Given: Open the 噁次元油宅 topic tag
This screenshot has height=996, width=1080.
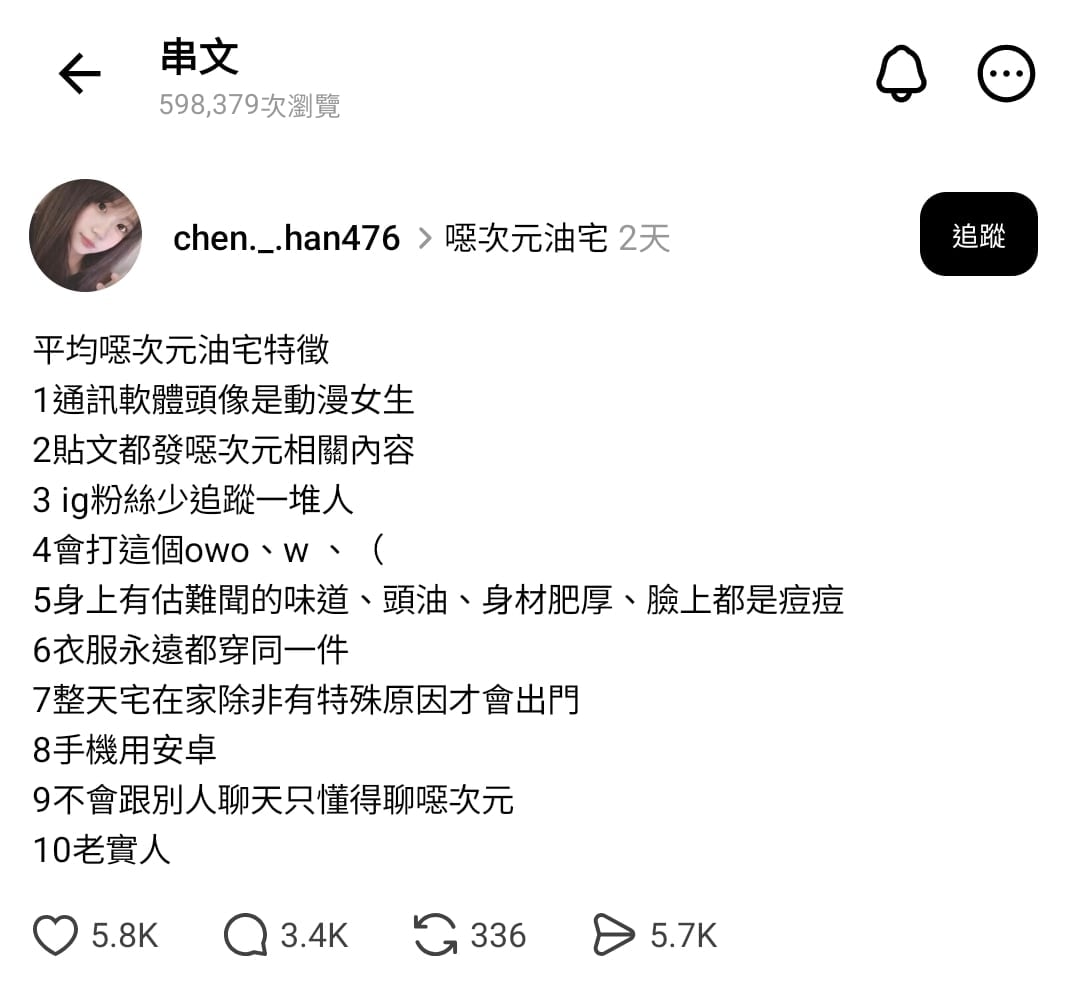Looking at the screenshot, I should click(x=526, y=239).
